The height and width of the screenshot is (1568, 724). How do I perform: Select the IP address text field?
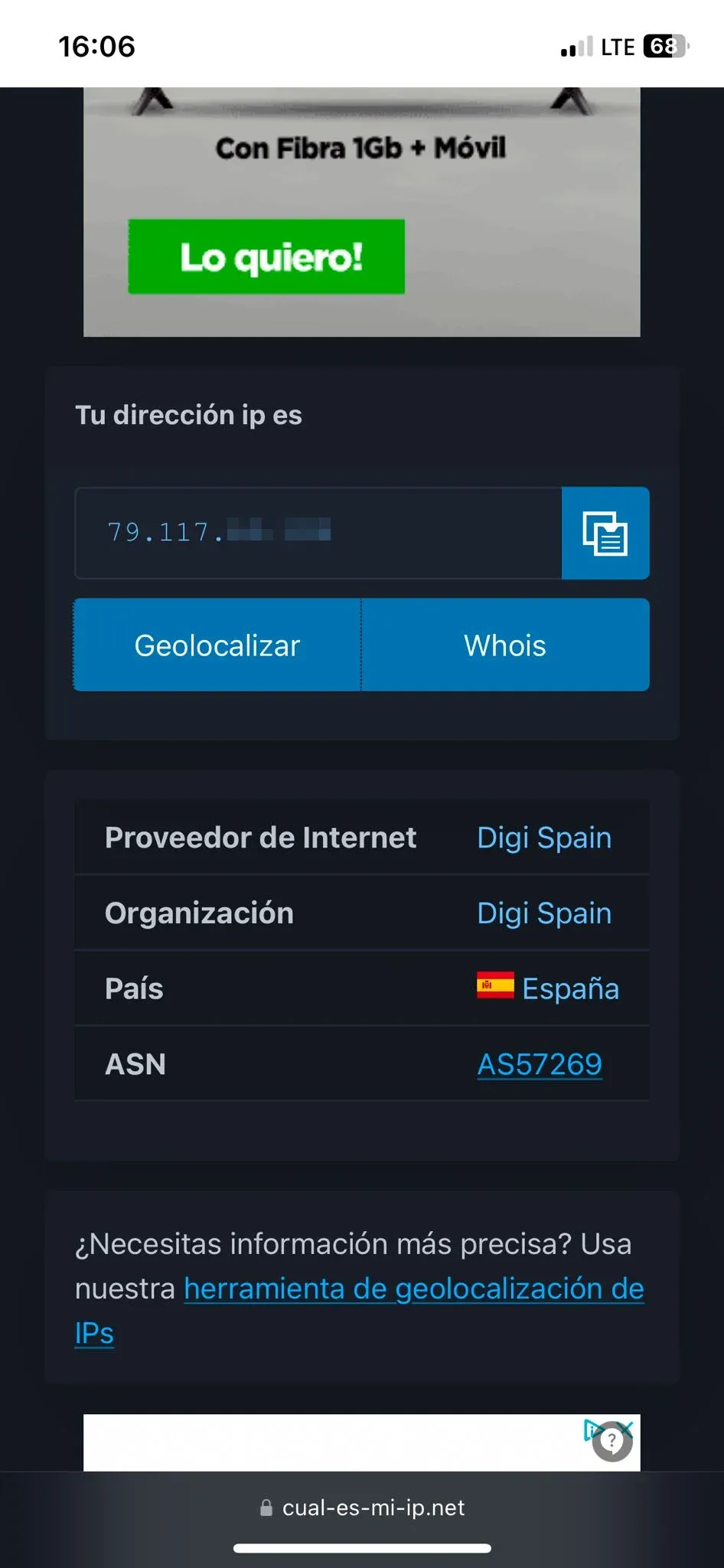click(318, 533)
